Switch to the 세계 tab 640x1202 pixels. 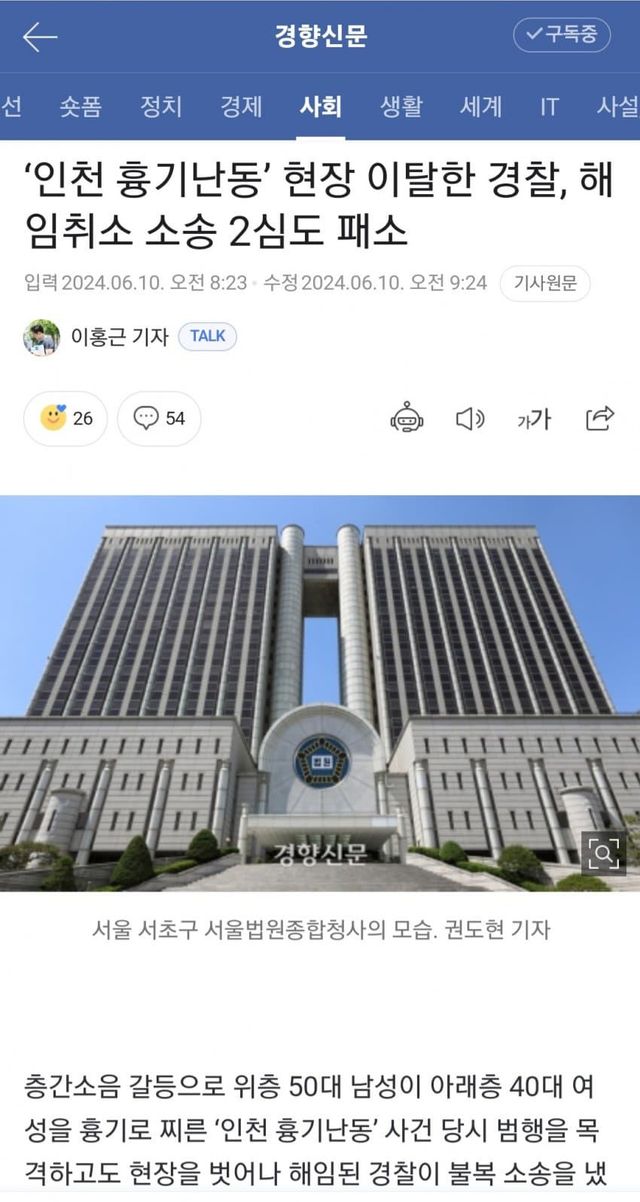coord(481,107)
